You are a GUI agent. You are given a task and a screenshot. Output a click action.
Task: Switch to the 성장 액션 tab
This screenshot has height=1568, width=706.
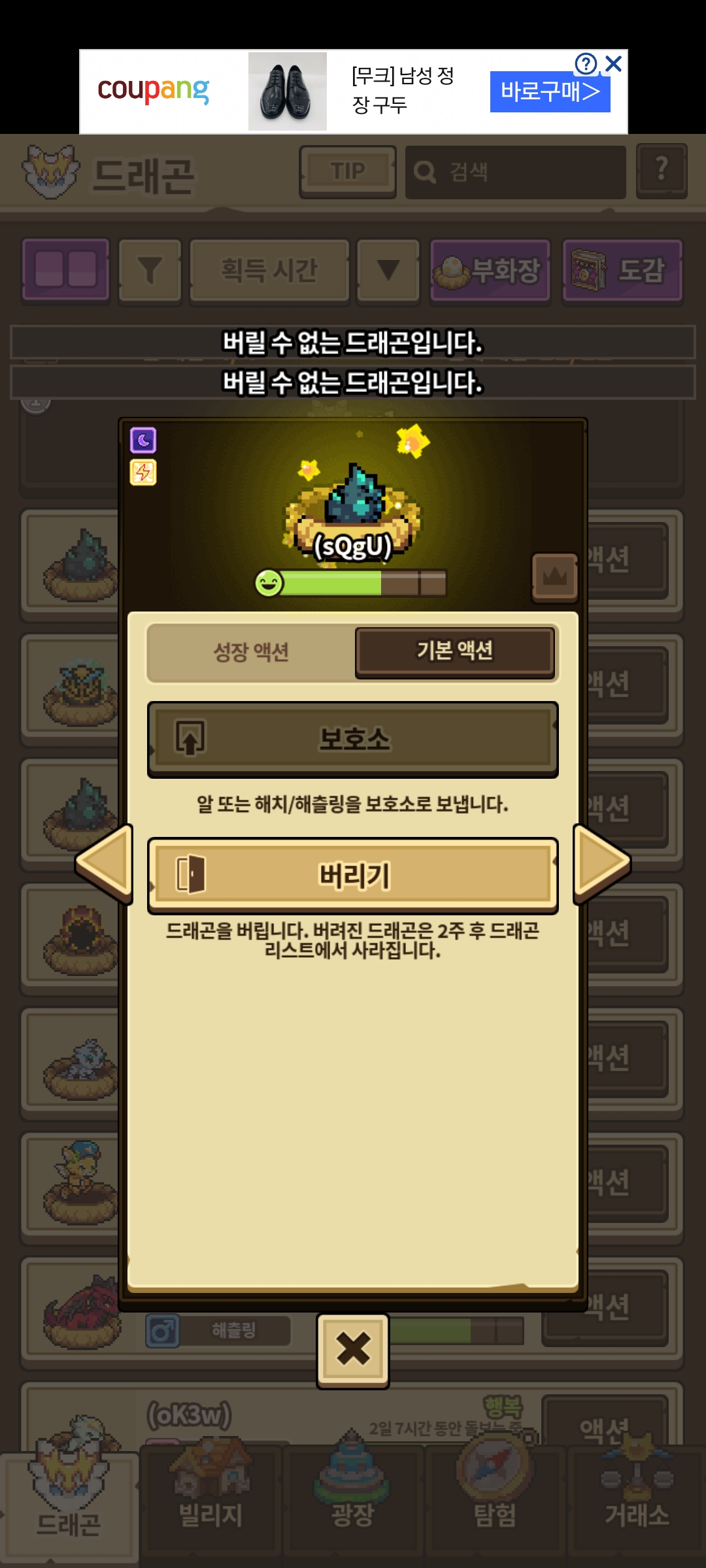click(251, 652)
